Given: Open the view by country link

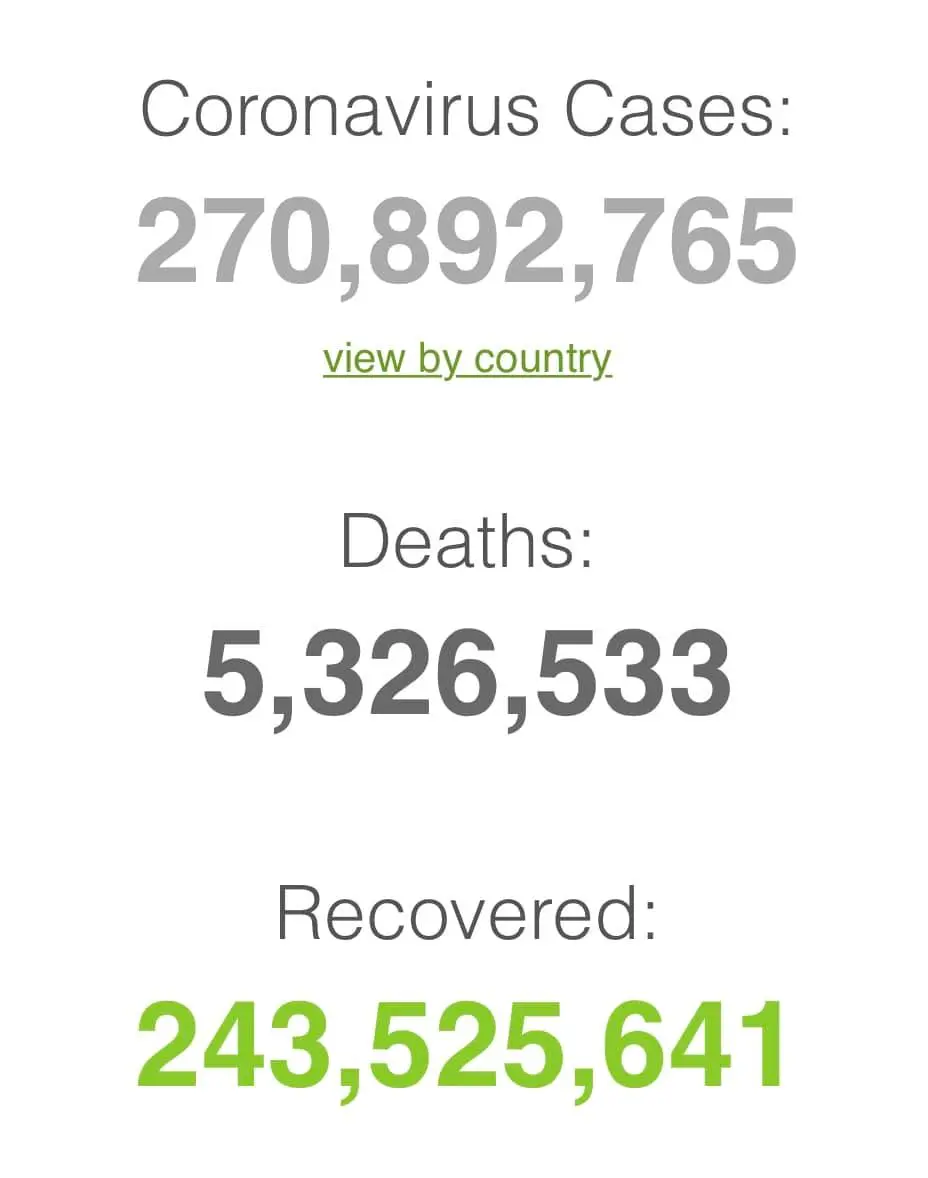Looking at the screenshot, I should (466, 358).
